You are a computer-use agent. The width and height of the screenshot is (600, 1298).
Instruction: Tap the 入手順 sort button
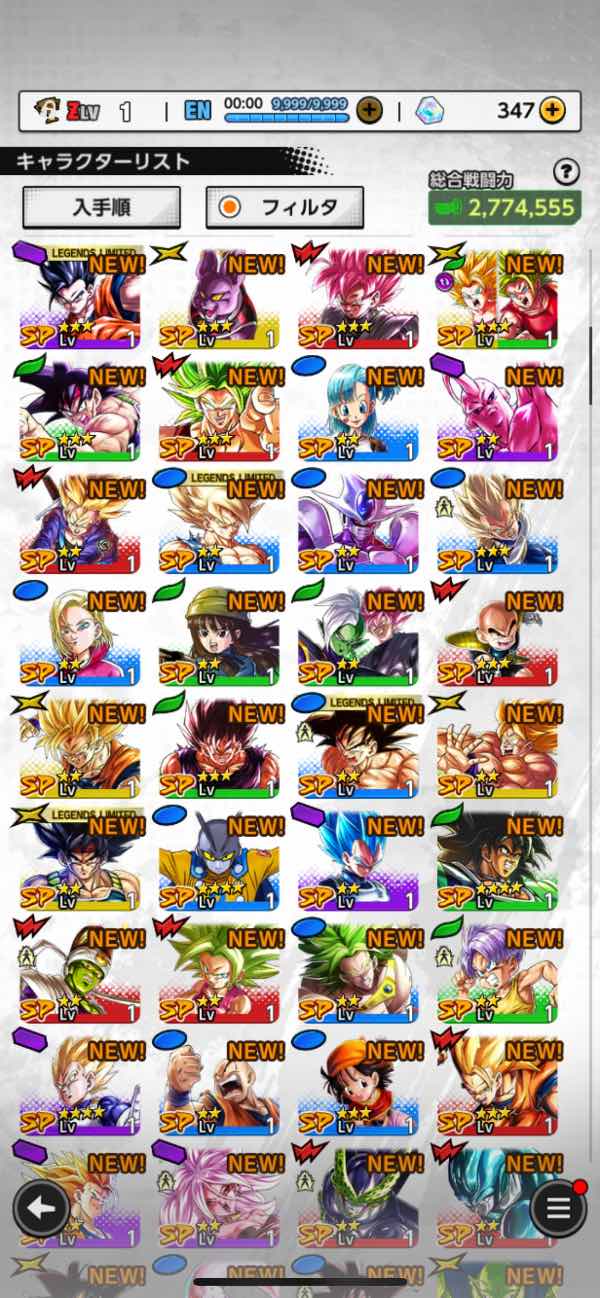coord(101,207)
